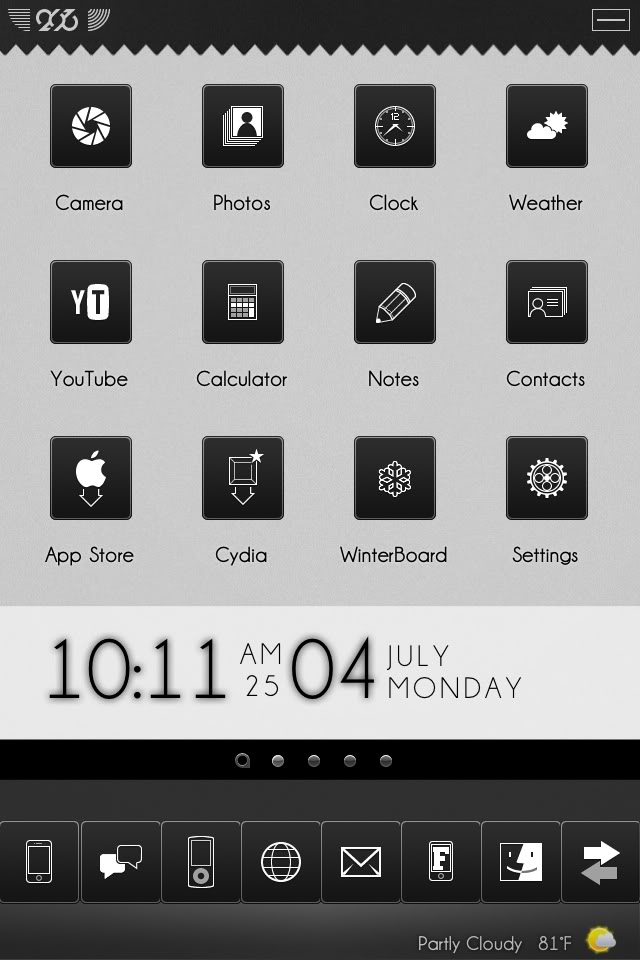Tap the Phone icon in the dock
The width and height of the screenshot is (640, 960).
39,861
